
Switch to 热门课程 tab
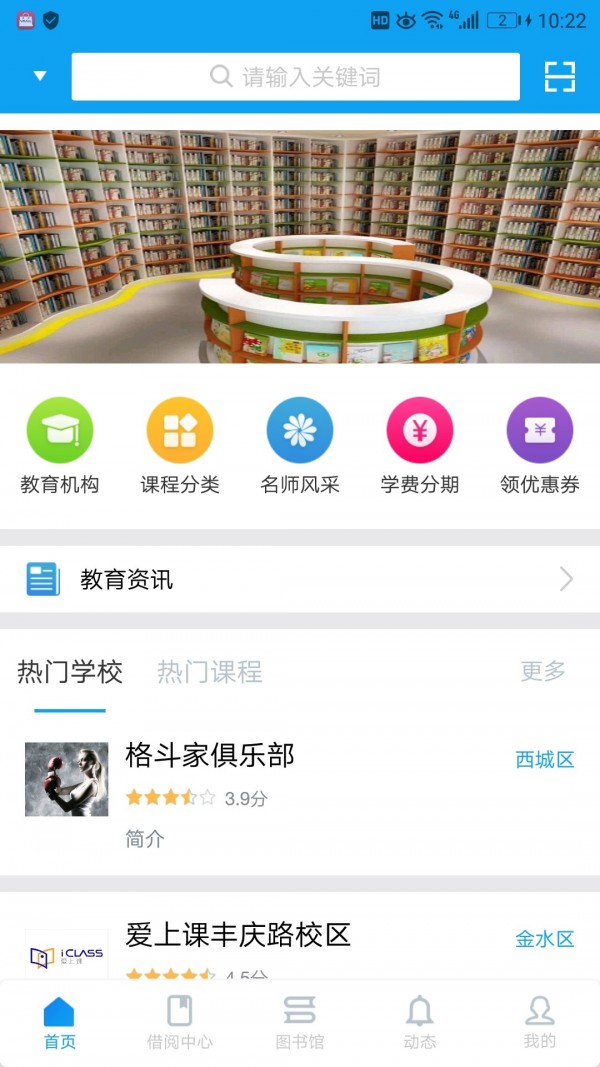click(x=210, y=672)
